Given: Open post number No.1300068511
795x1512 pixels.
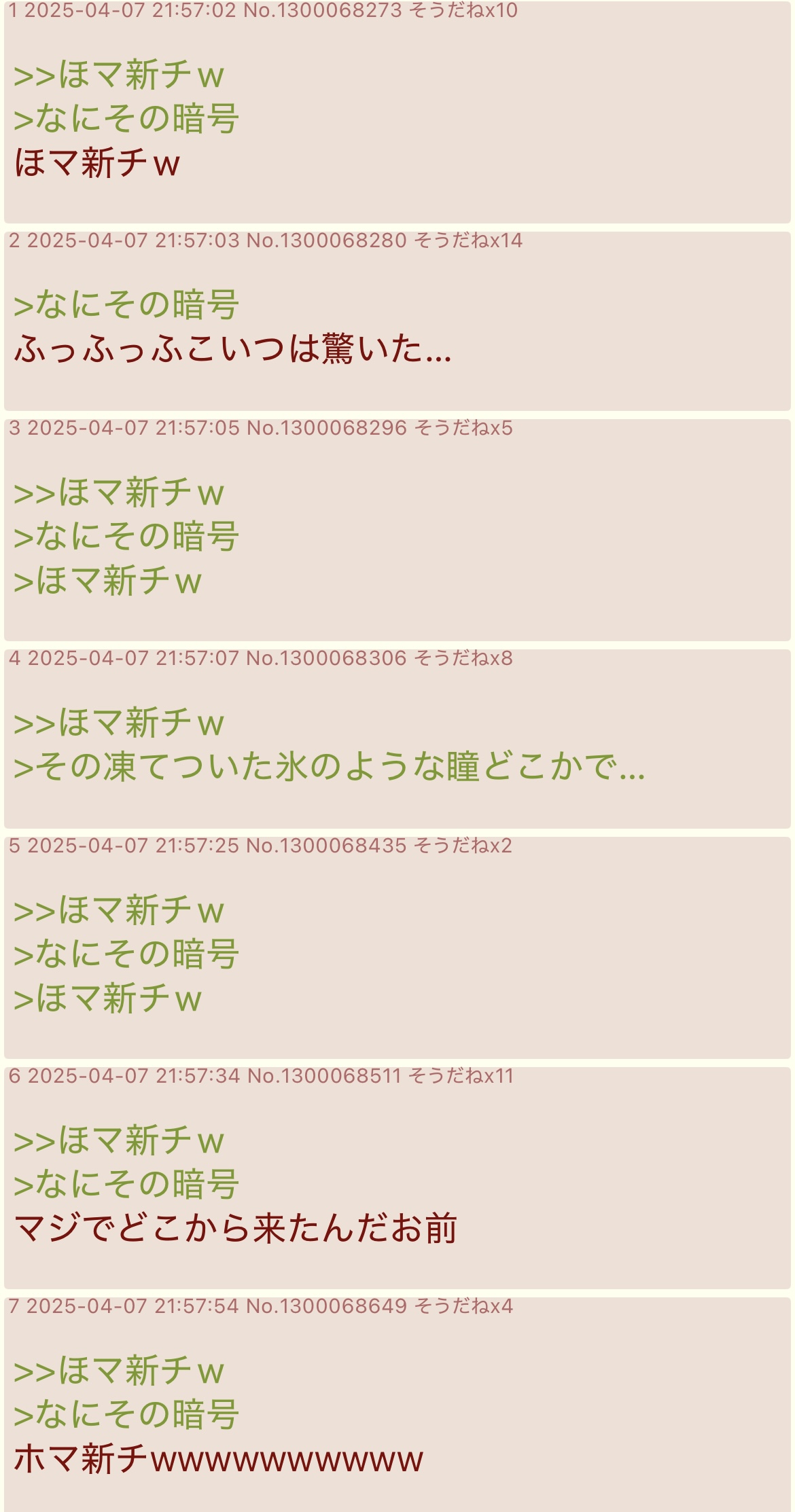Looking at the screenshot, I should pos(323,1076).
